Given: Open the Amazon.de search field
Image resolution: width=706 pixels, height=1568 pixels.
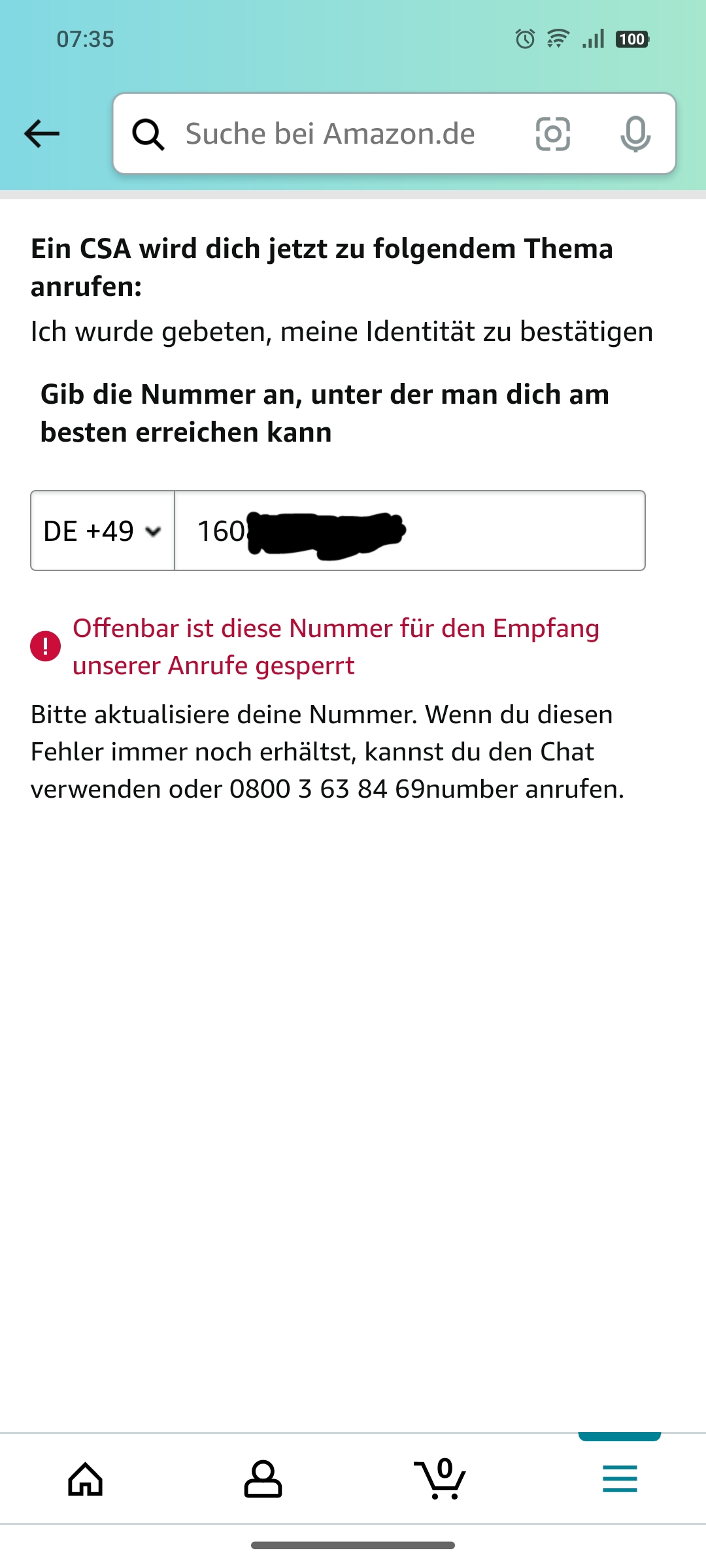Looking at the screenshot, I should [x=330, y=134].
